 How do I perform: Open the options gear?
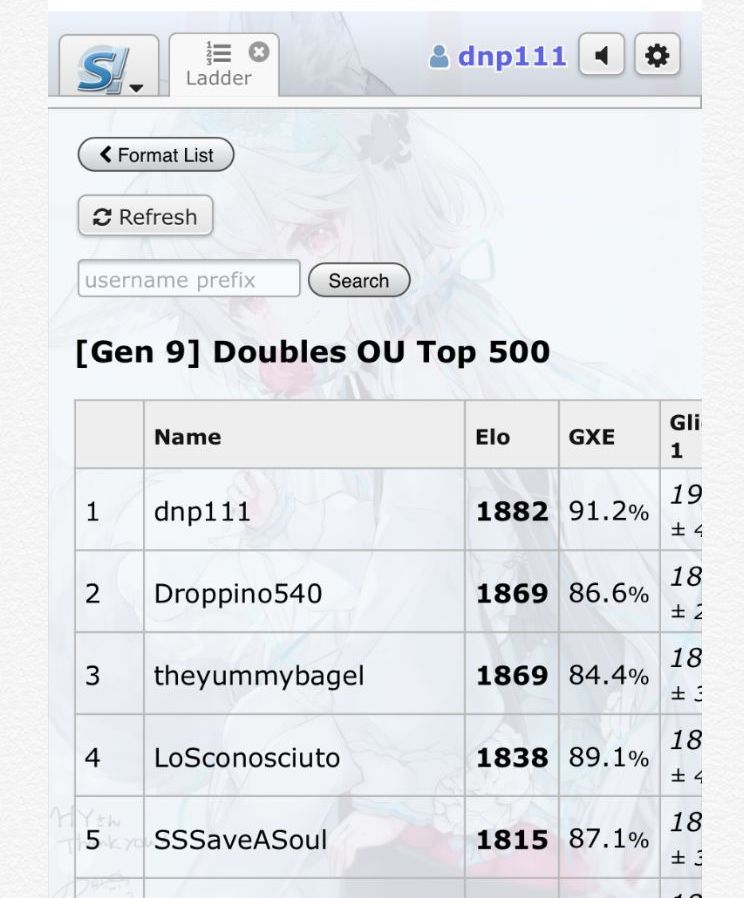[x=657, y=56]
